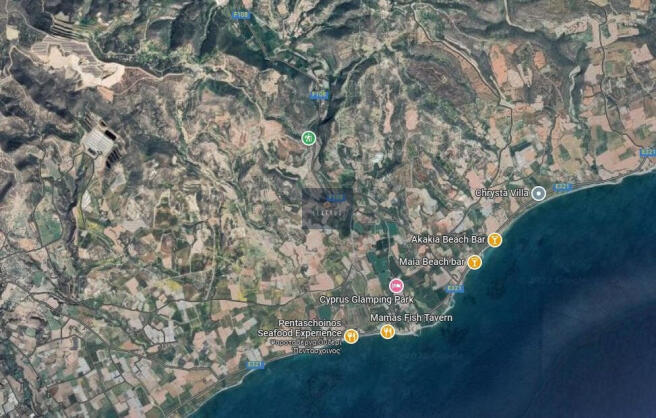656x418 pixels.
Task: Open Cyprus Glamping Park place pin
Action: (396, 286)
